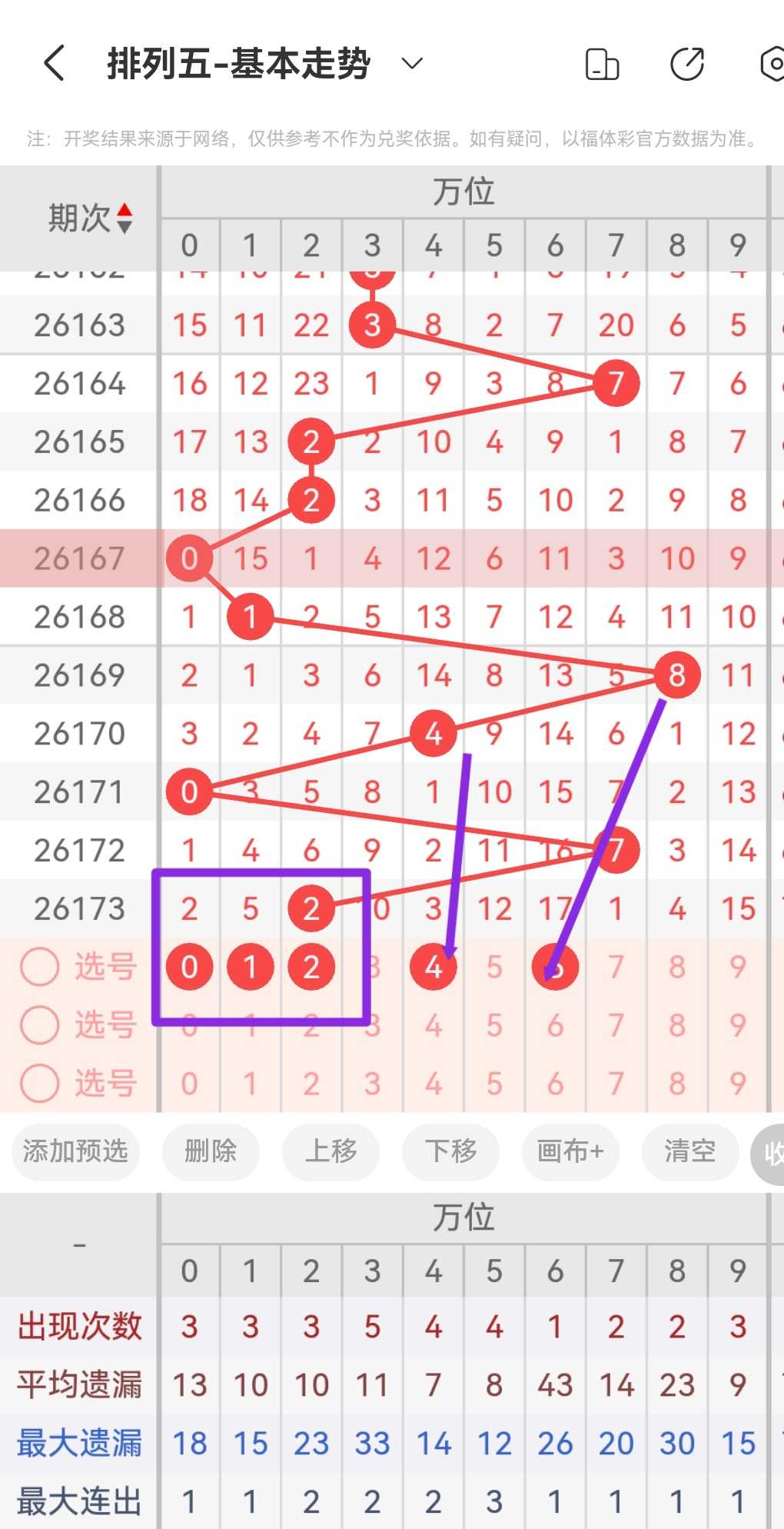The width and height of the screenshot is (784, 1529).
Task: Share this trend chart
Action: tap(687, 64)
